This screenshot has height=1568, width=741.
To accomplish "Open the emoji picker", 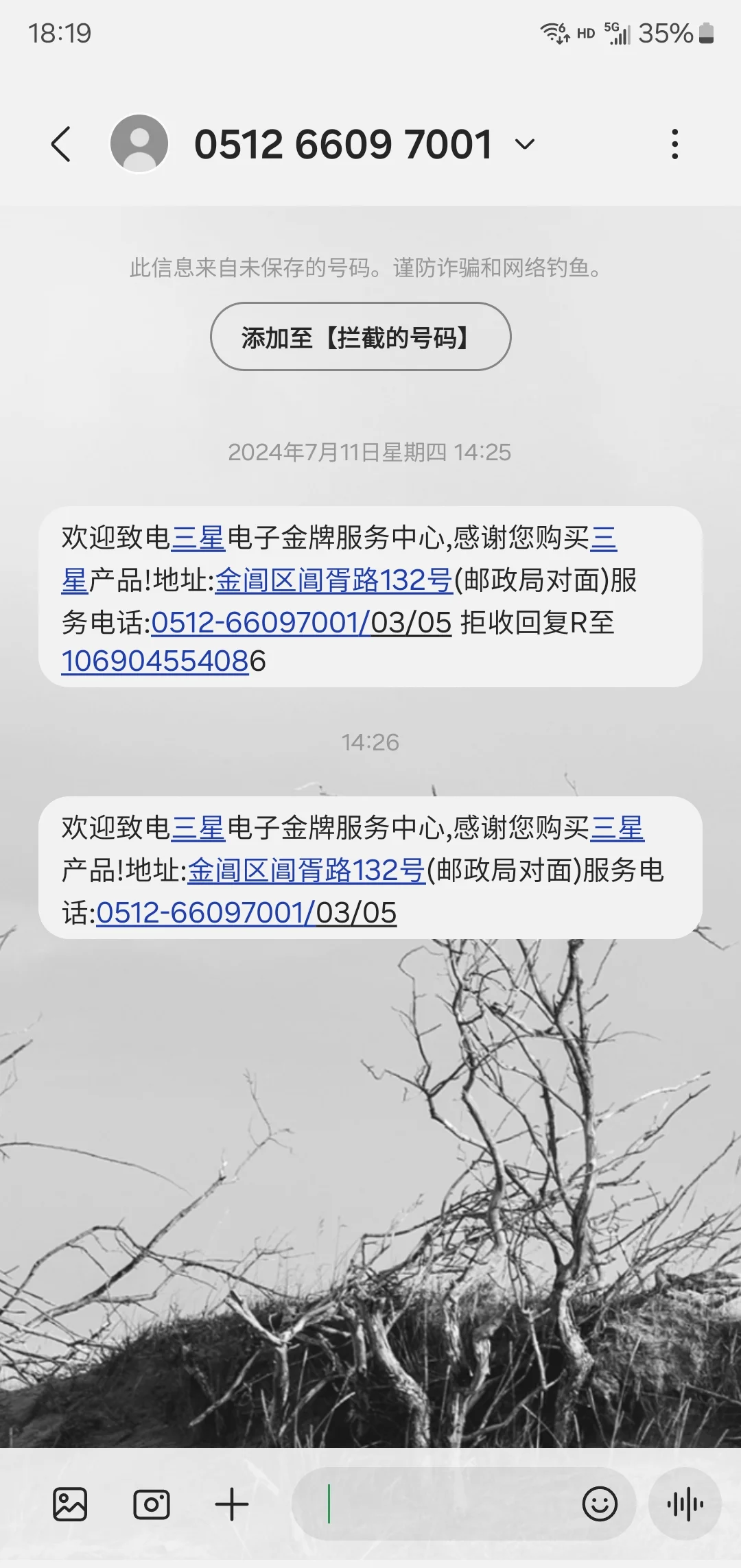I will [x=600, y=1506].
